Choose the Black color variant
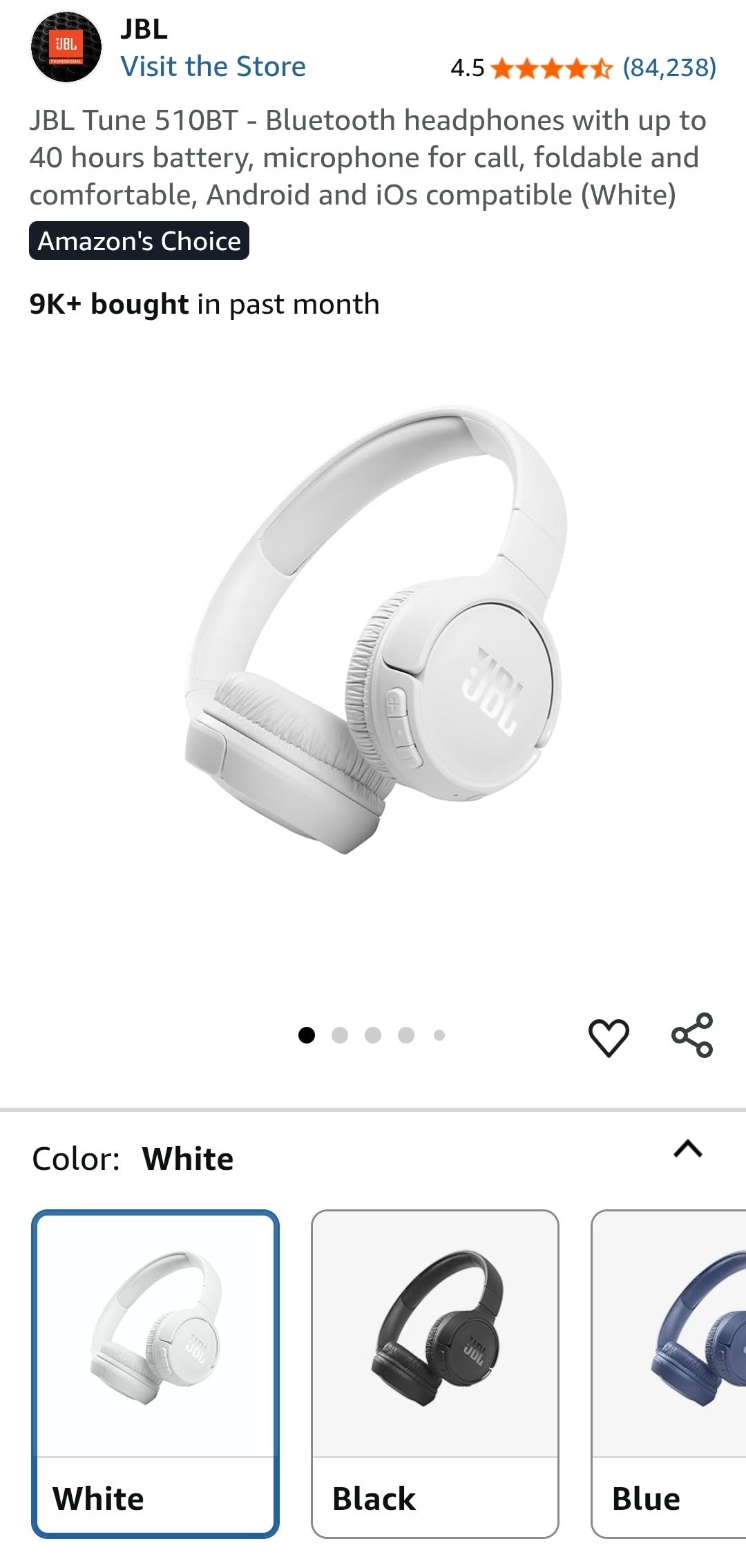746x1568 pixels. coord(434,1373)
